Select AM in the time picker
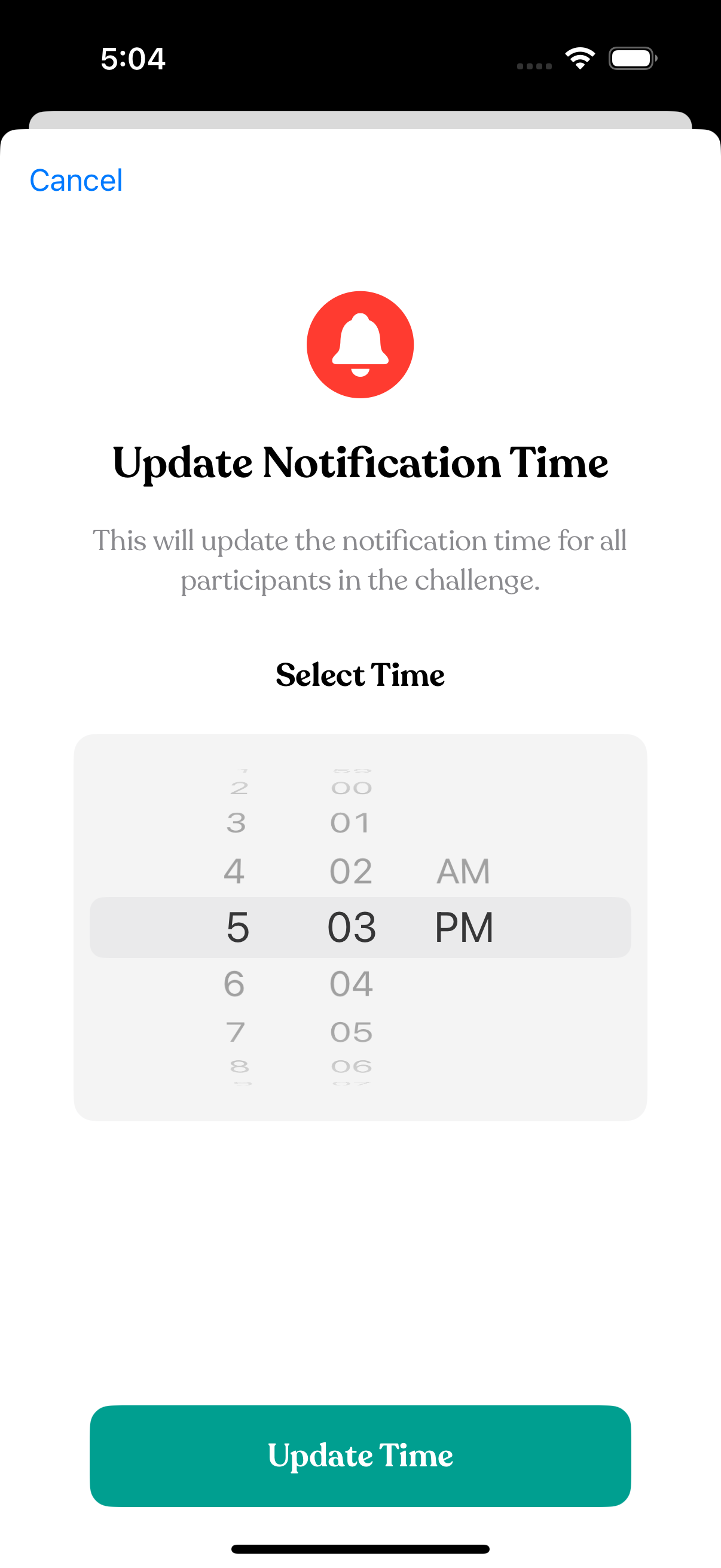 tap(463, 871)
